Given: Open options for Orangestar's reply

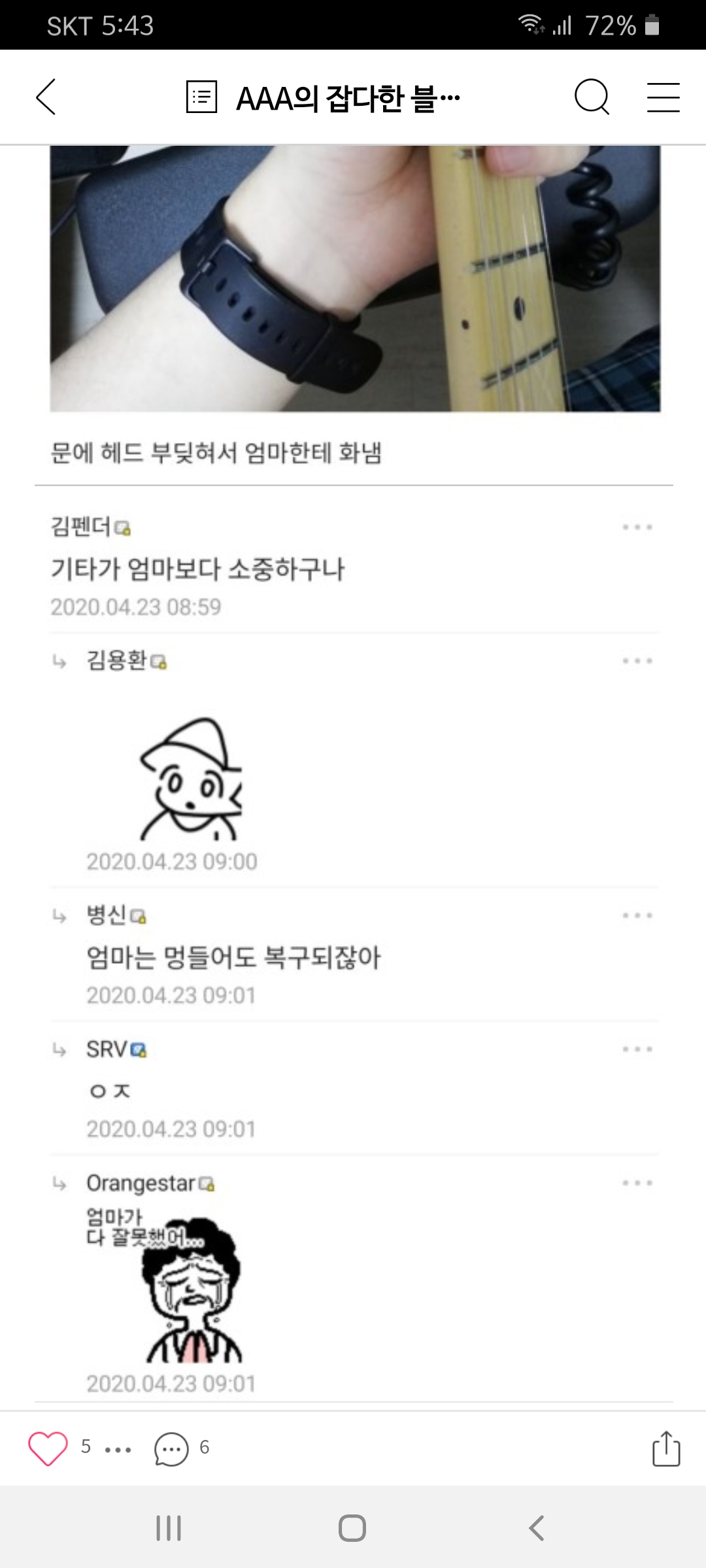Looking at the screenshot, I should 637,1183.
